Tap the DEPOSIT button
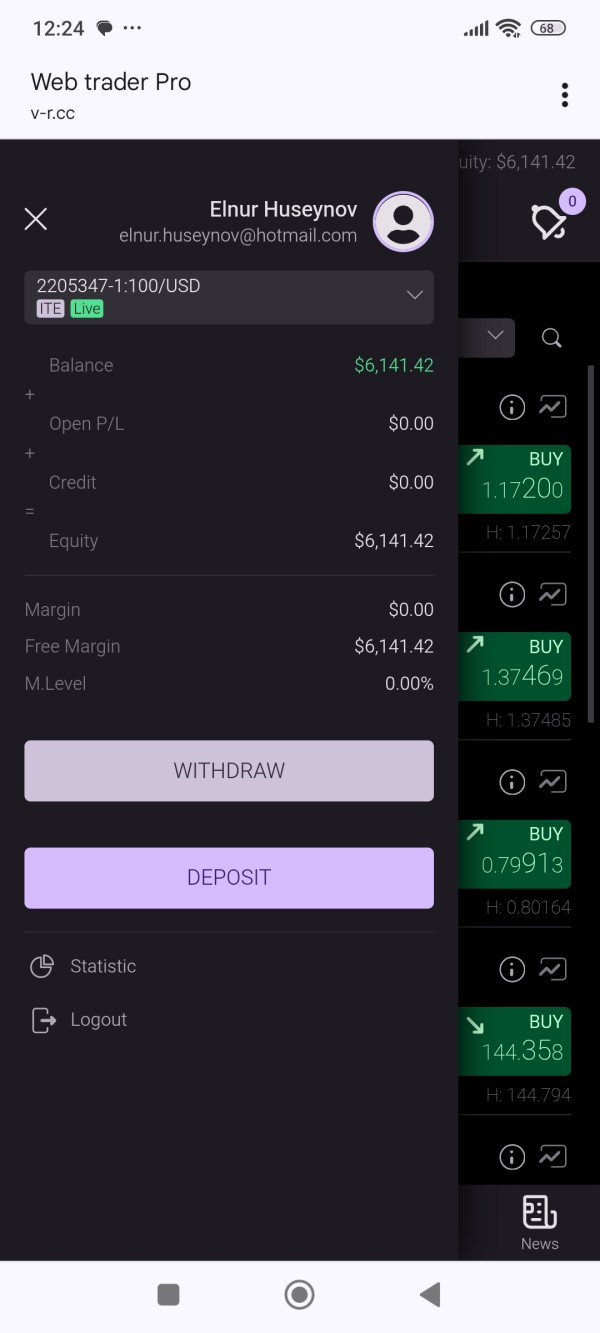Screen dimensions: 600x1333 click(x=229, y=878)
